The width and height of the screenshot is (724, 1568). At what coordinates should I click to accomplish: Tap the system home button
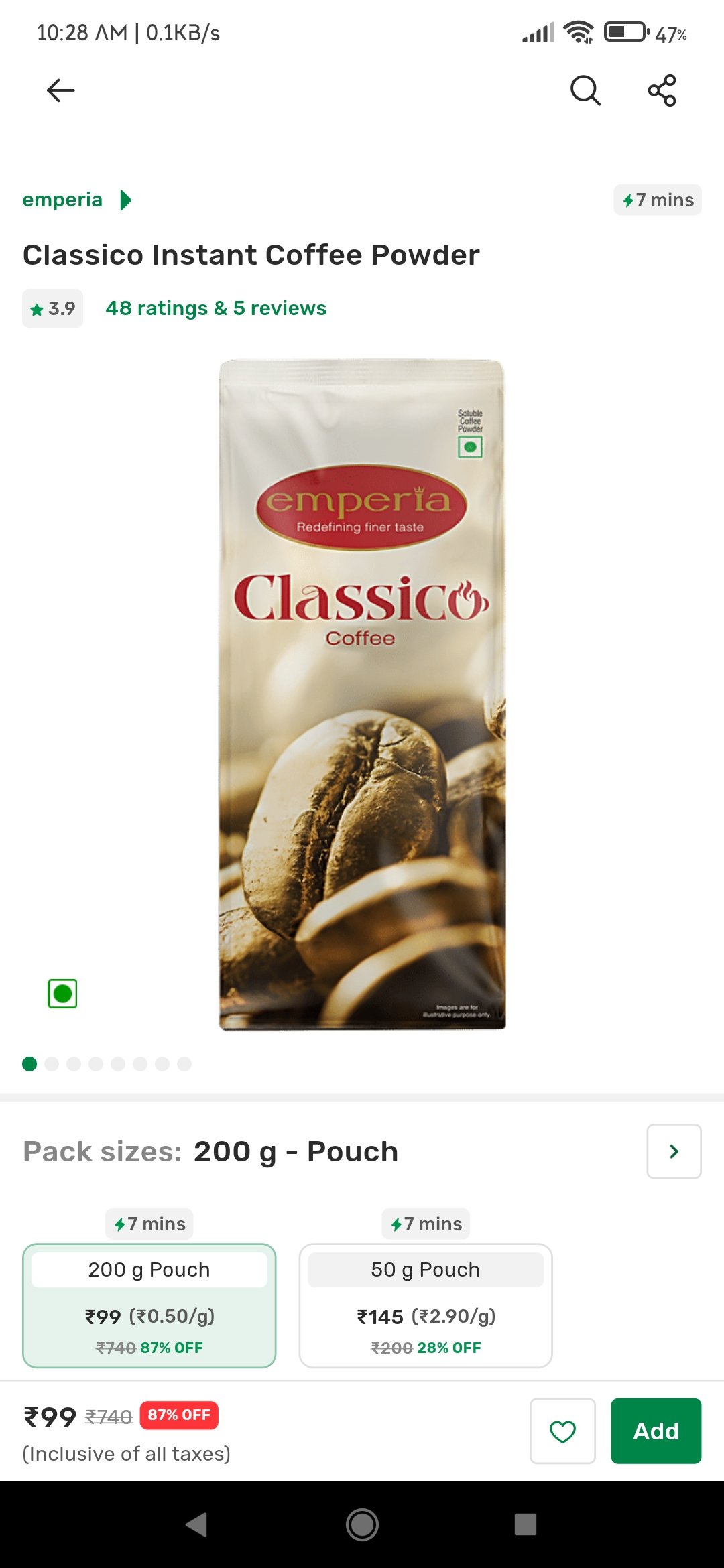click(362, 1525)
